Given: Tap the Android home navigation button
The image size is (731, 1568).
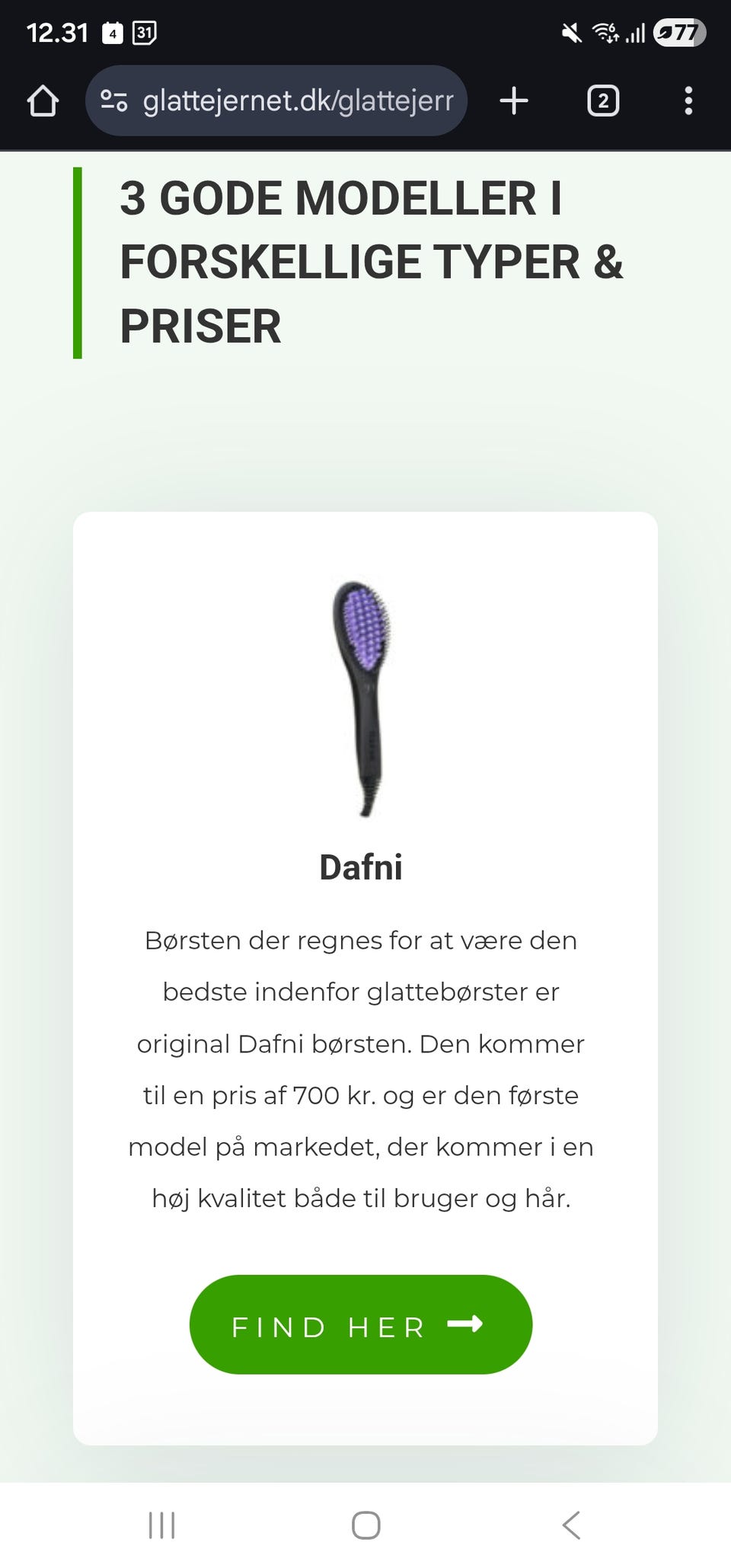Looking at the screenshot, I should (x=365, y=1525).
